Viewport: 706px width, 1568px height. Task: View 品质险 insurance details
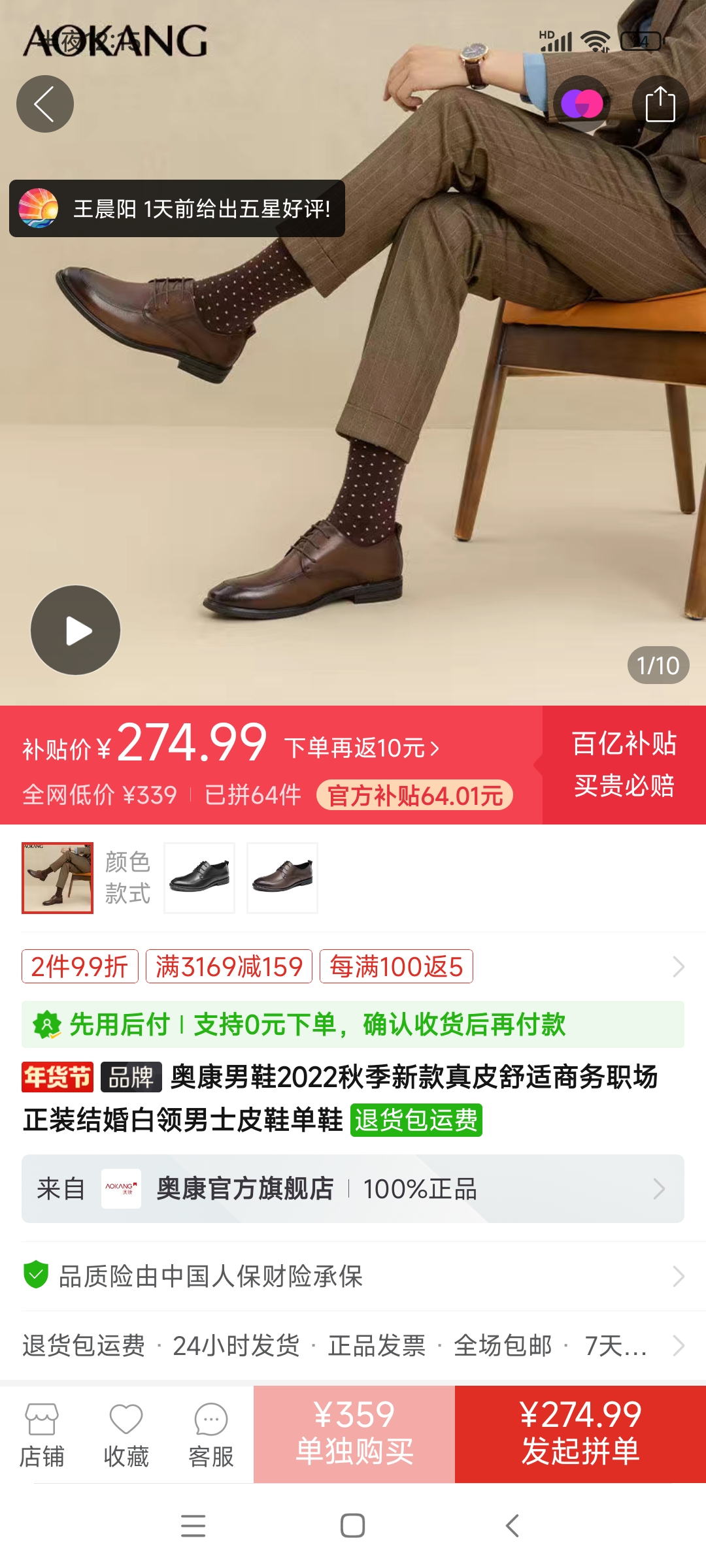coord(353,1276)
